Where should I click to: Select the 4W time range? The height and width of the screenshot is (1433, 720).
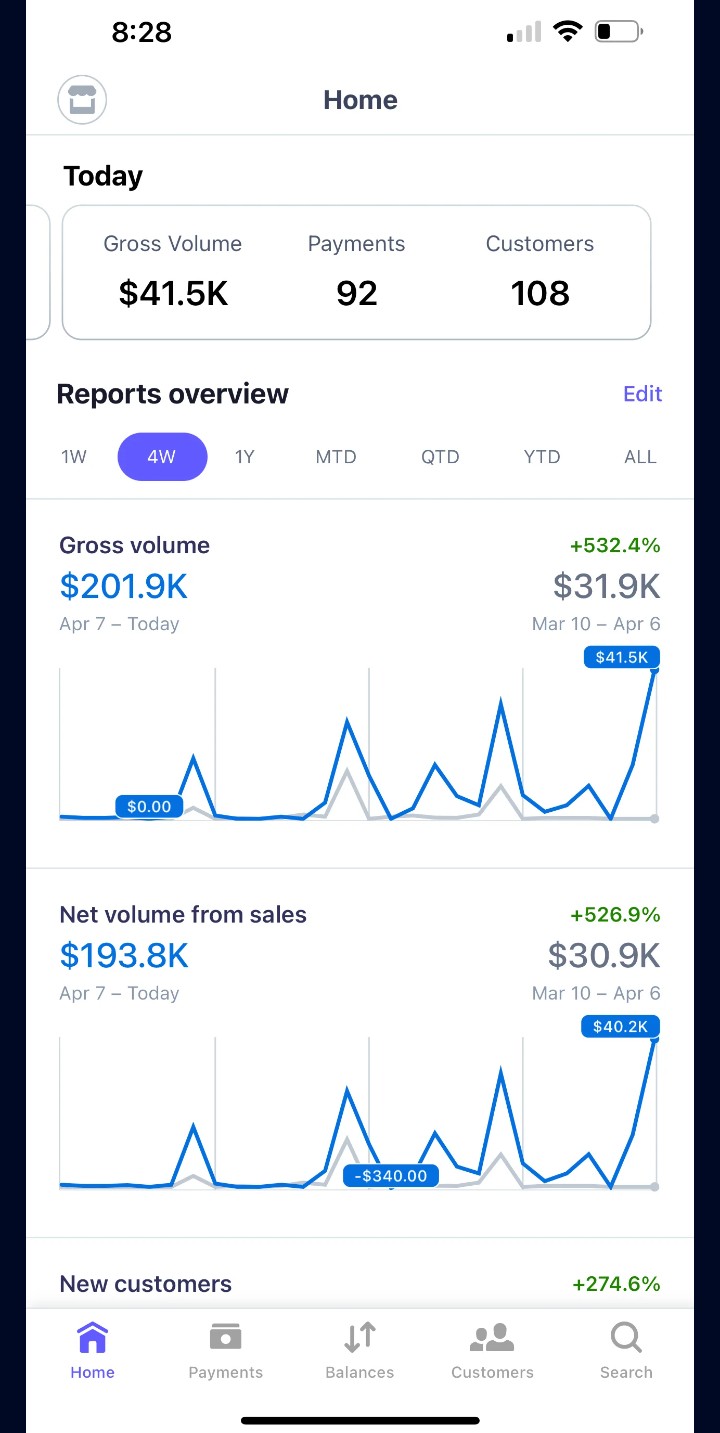tap(162, 457)
